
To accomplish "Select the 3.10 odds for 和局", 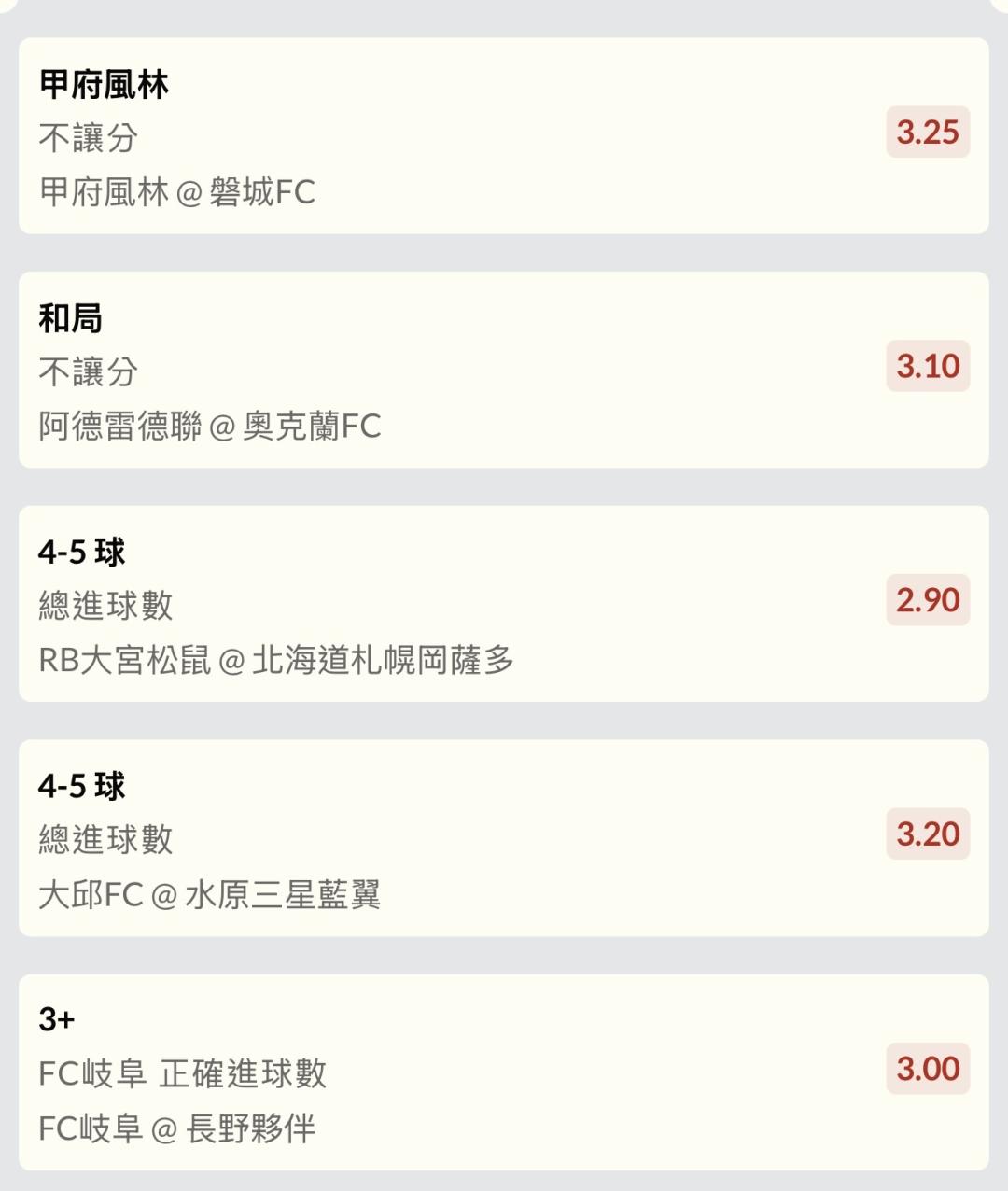I will point(928,366).
